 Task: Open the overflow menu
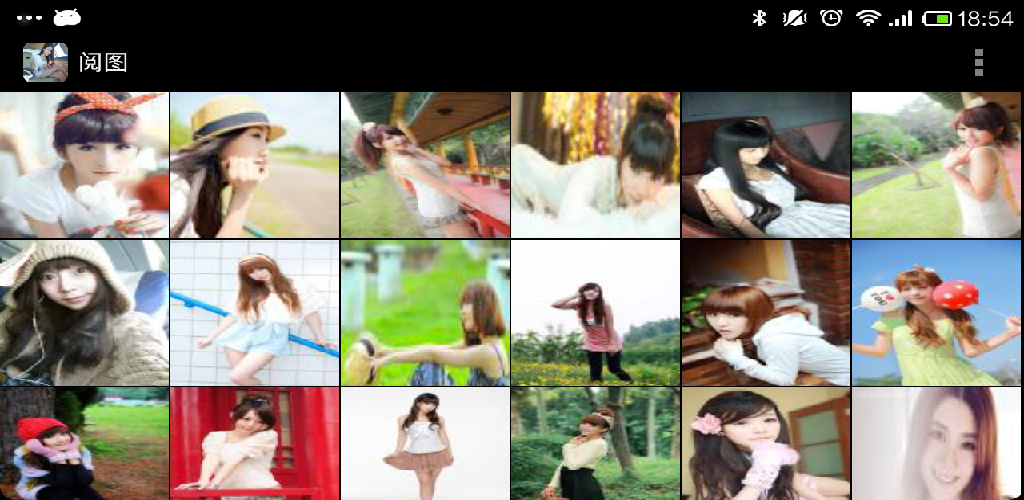click(x=979, y=62)
